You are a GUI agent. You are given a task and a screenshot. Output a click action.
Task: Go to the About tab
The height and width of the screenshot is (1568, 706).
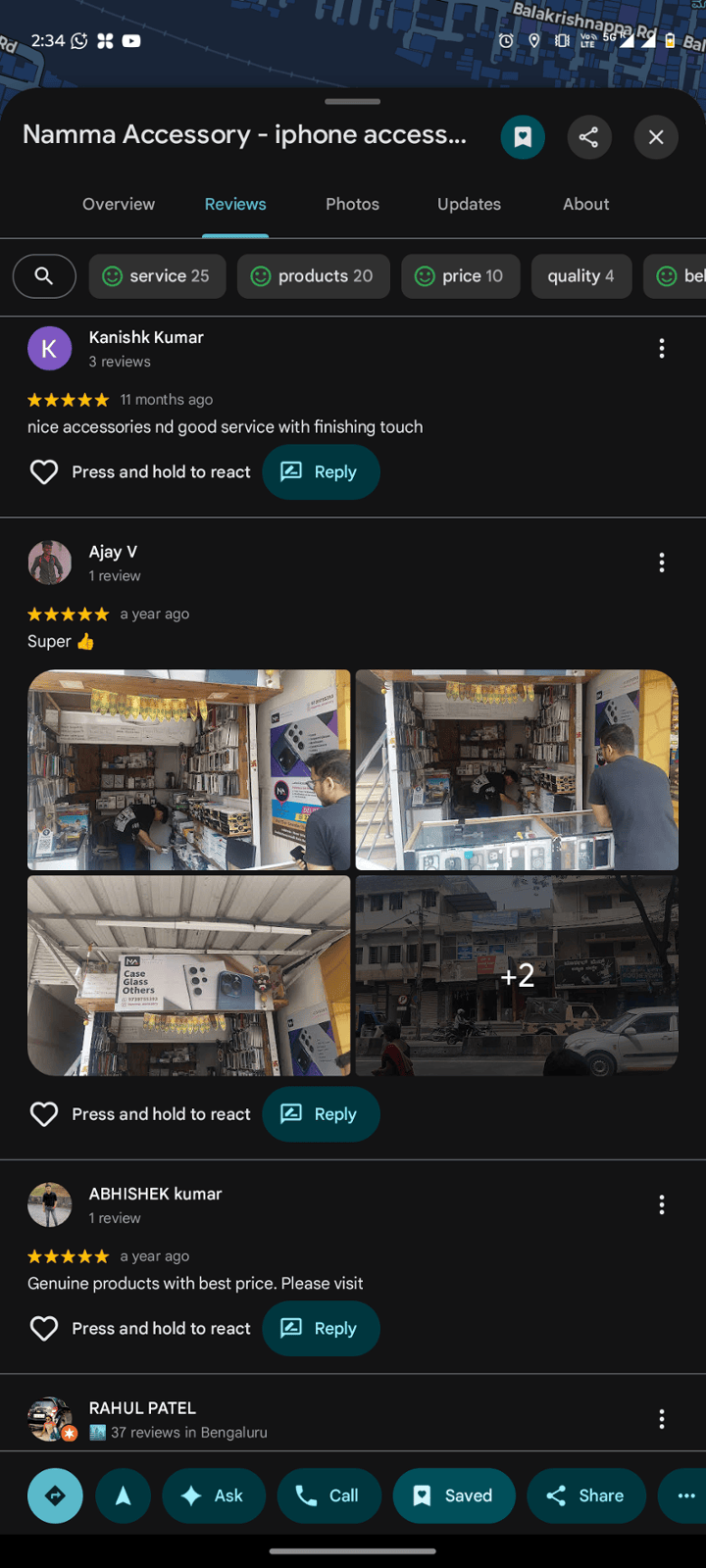point(585,204)
